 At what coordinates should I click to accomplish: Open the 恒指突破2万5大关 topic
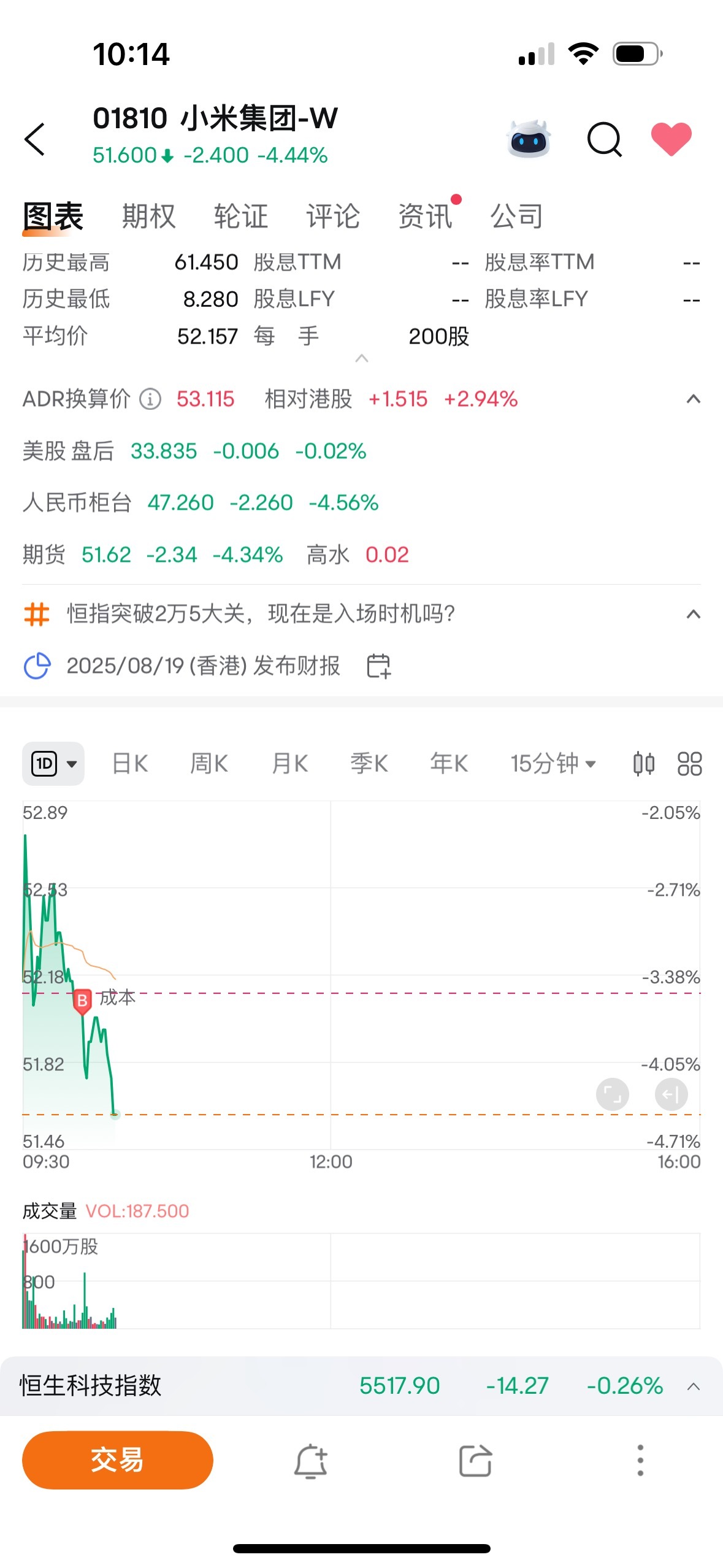coord(261,613)
